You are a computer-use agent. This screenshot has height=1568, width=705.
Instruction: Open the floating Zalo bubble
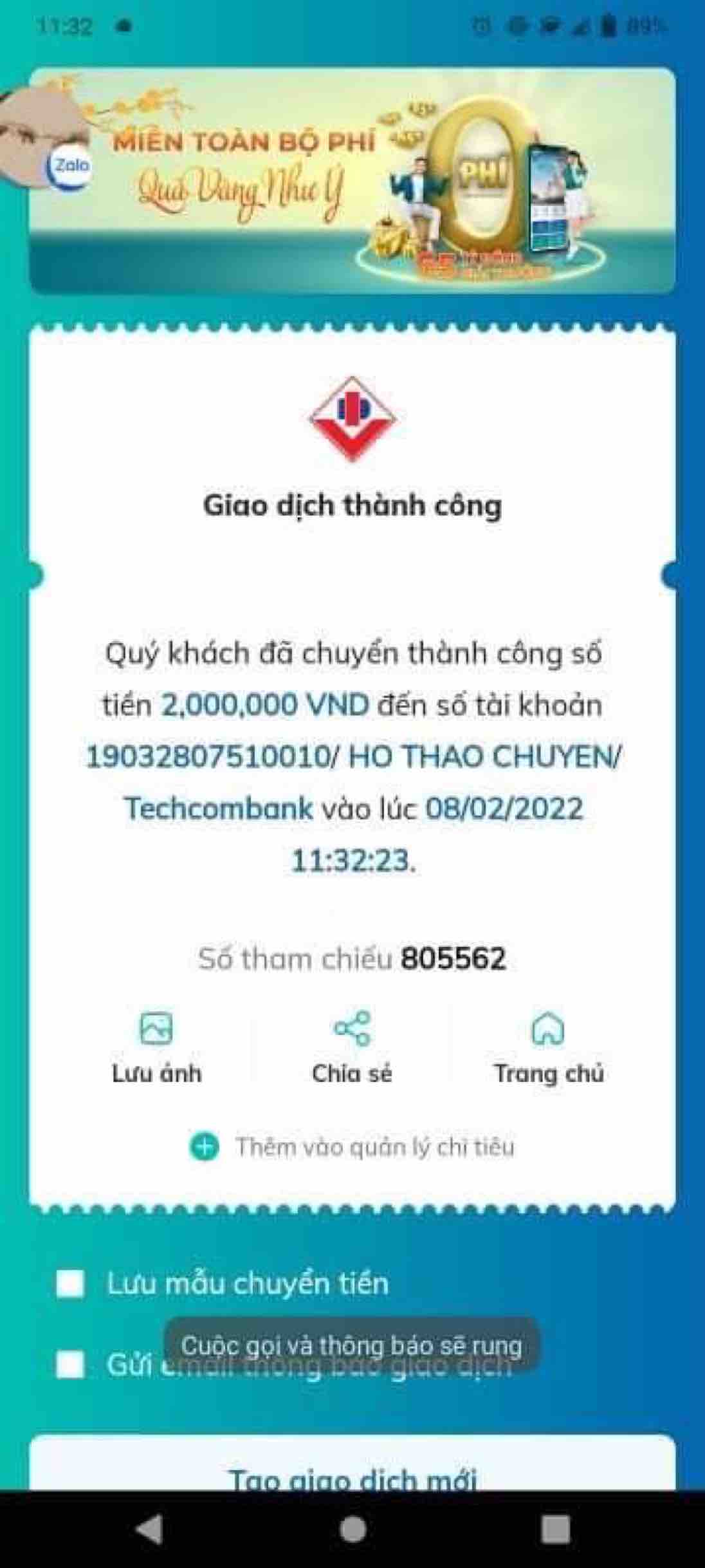[x=69, y=165]
